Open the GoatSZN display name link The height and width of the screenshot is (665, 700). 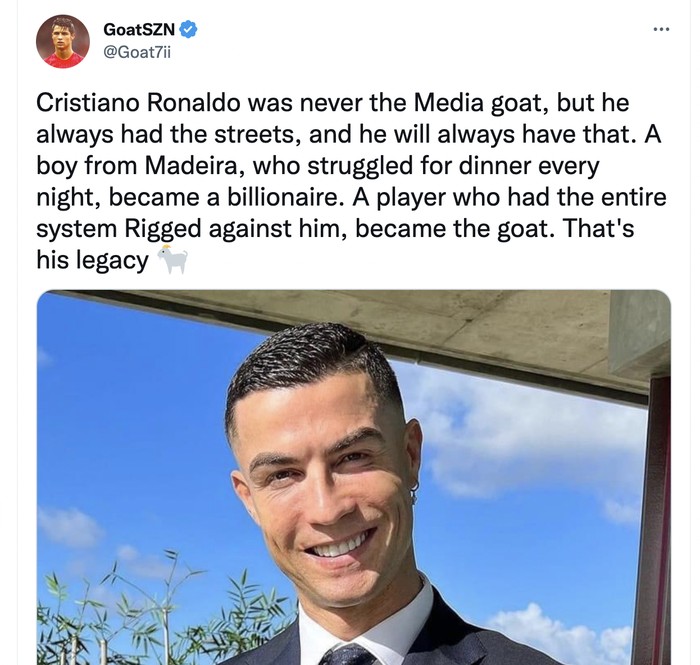139,29
